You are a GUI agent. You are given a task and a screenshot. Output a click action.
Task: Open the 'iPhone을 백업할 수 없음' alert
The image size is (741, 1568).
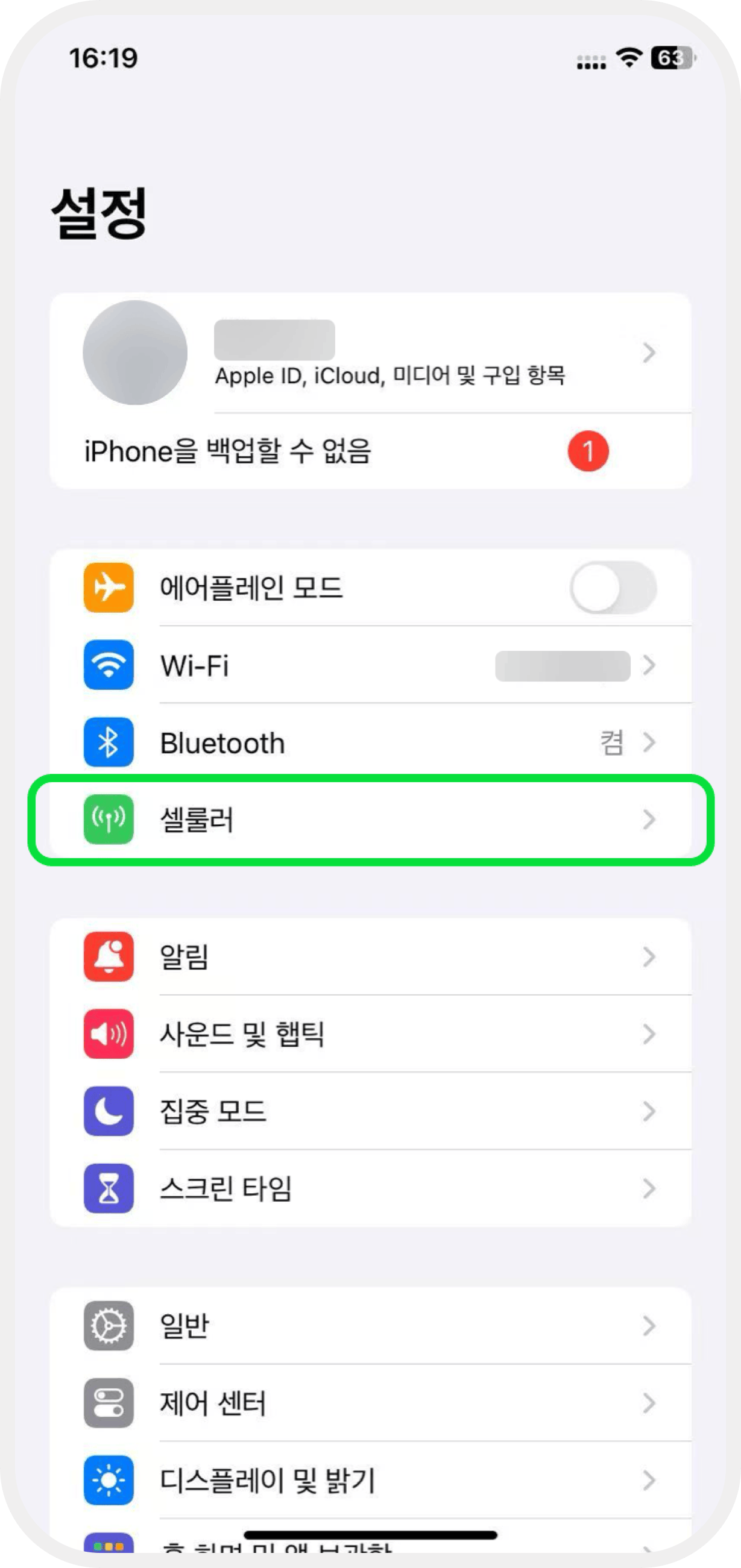click(x=370, y=451)
